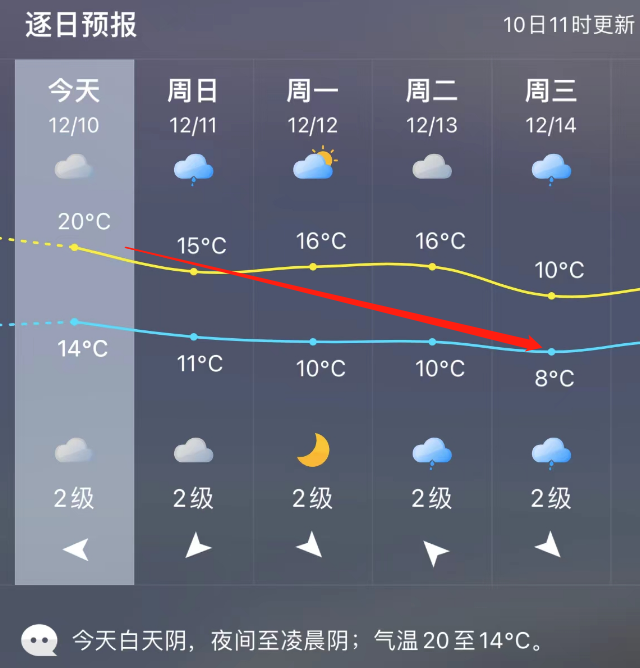640x668 pixels.
Task: Select the 周日 12/11 forecast column
Action: (x=194, y=322)
